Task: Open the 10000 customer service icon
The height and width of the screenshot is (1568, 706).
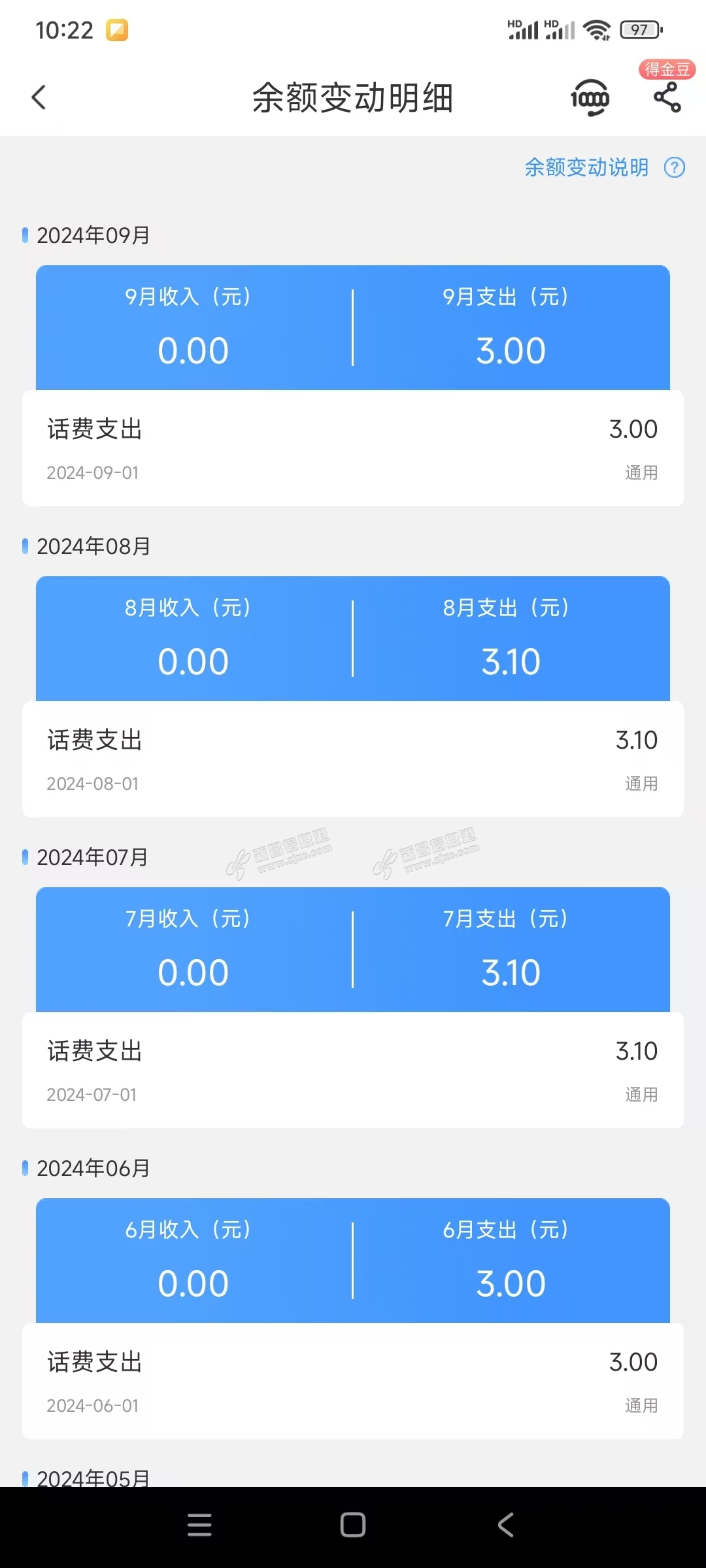Action: pyautogui.click(x=590, y=98)
